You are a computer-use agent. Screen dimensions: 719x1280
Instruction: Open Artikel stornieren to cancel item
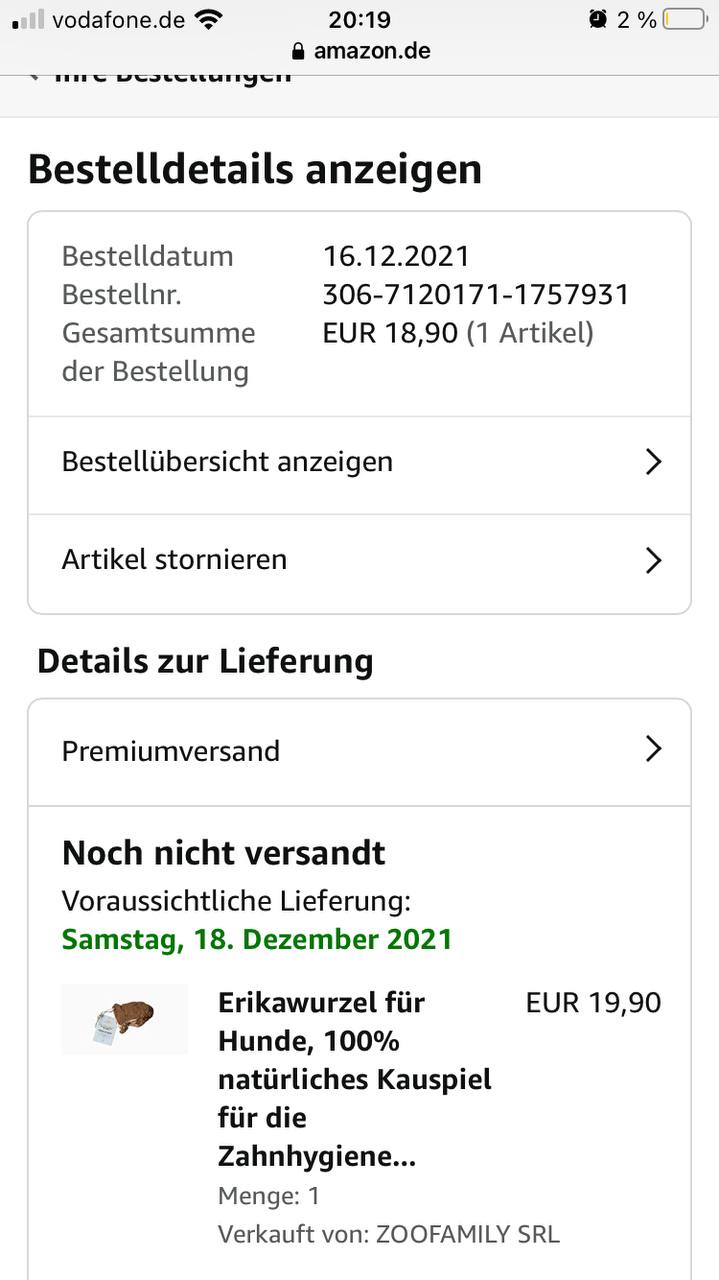click(x=358, y=560)
